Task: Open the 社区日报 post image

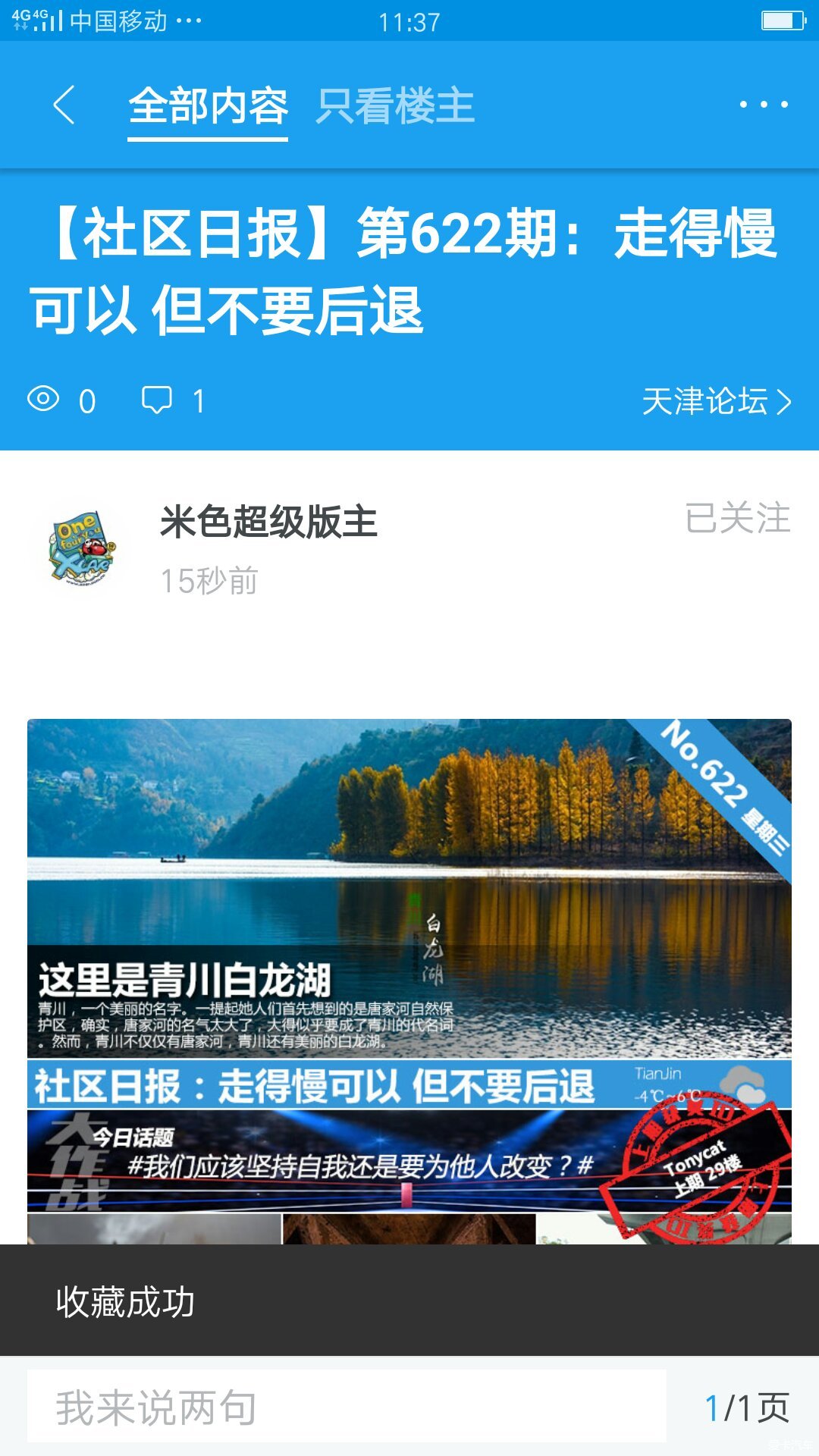Action: point(409,978)
